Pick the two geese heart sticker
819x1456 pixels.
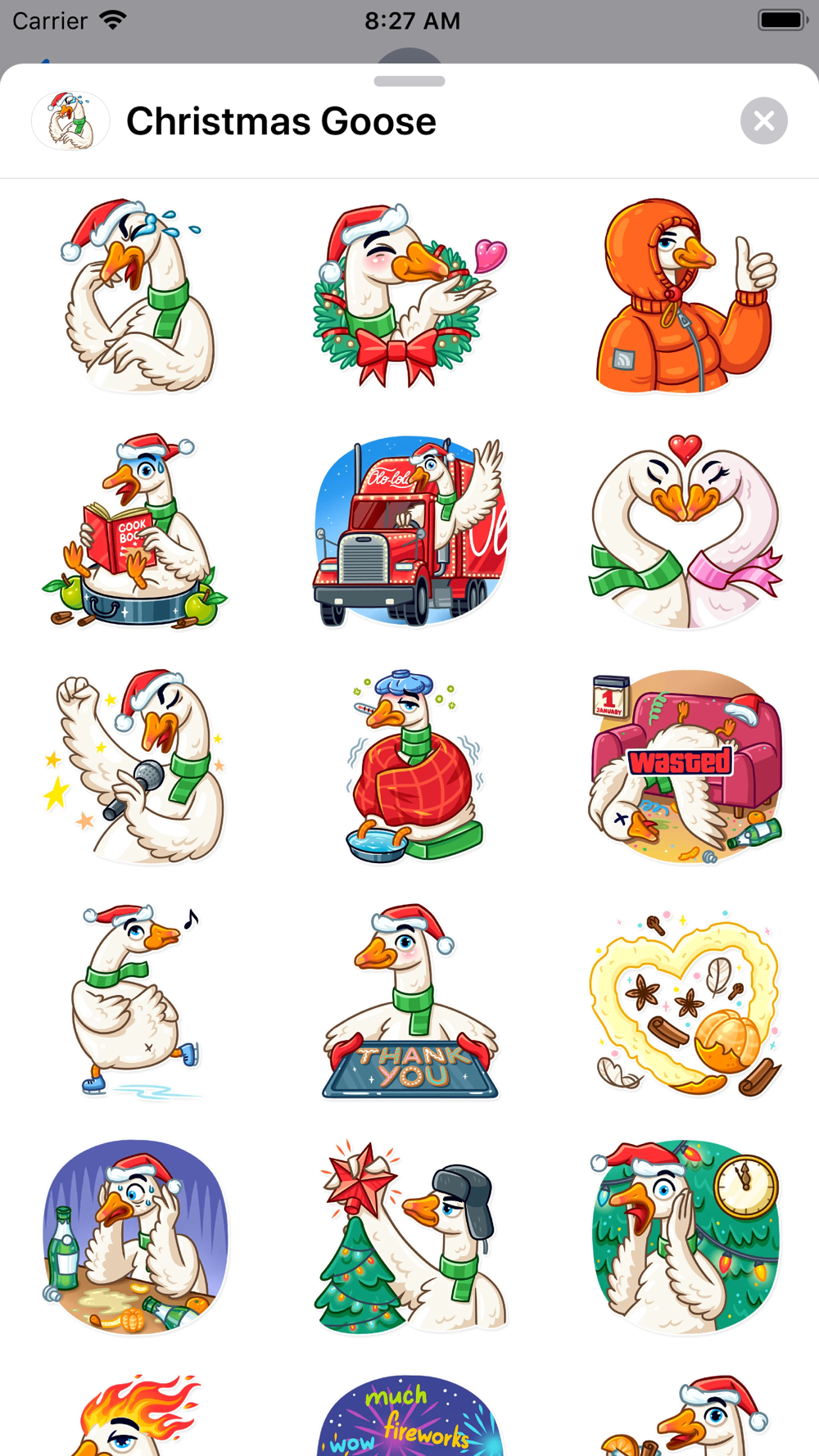coord(683,531)
